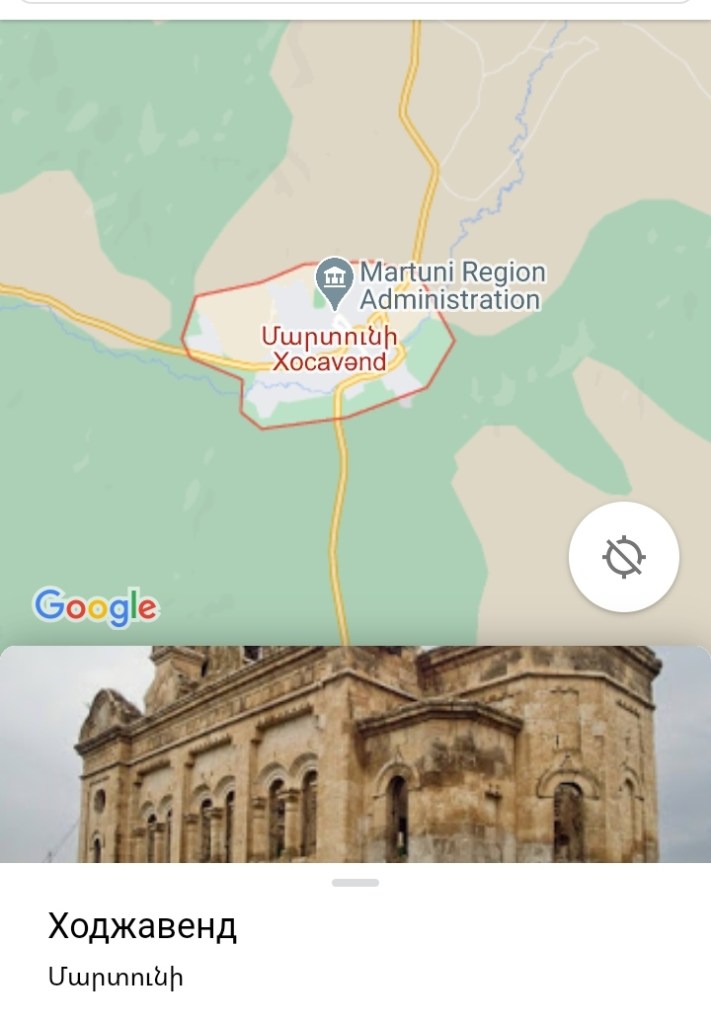Tap the search bar above the map
The height and width of the screenshot is (1024, 711).
(355, 3)
